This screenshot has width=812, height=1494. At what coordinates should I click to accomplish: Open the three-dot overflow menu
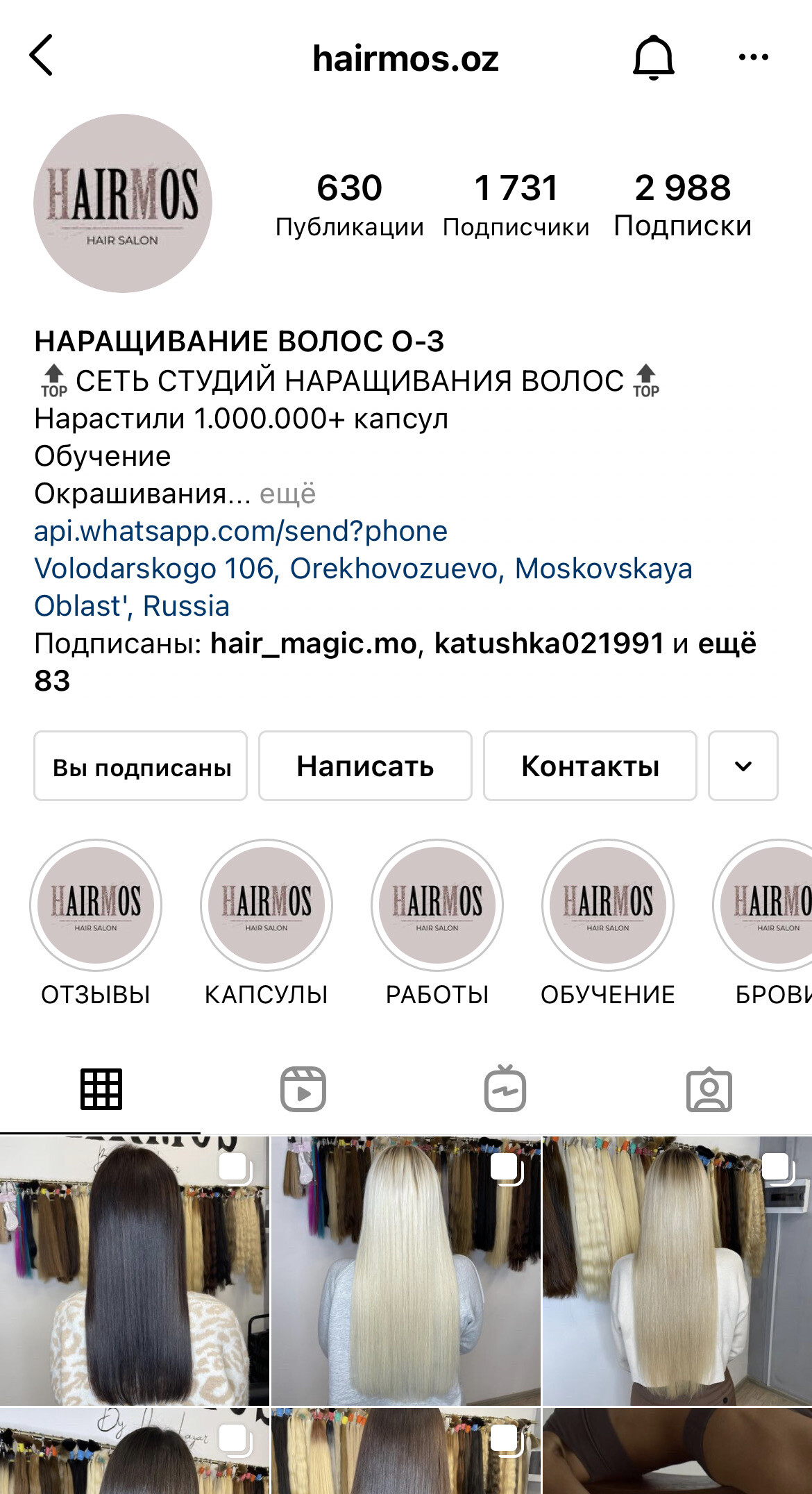point(753,57)
